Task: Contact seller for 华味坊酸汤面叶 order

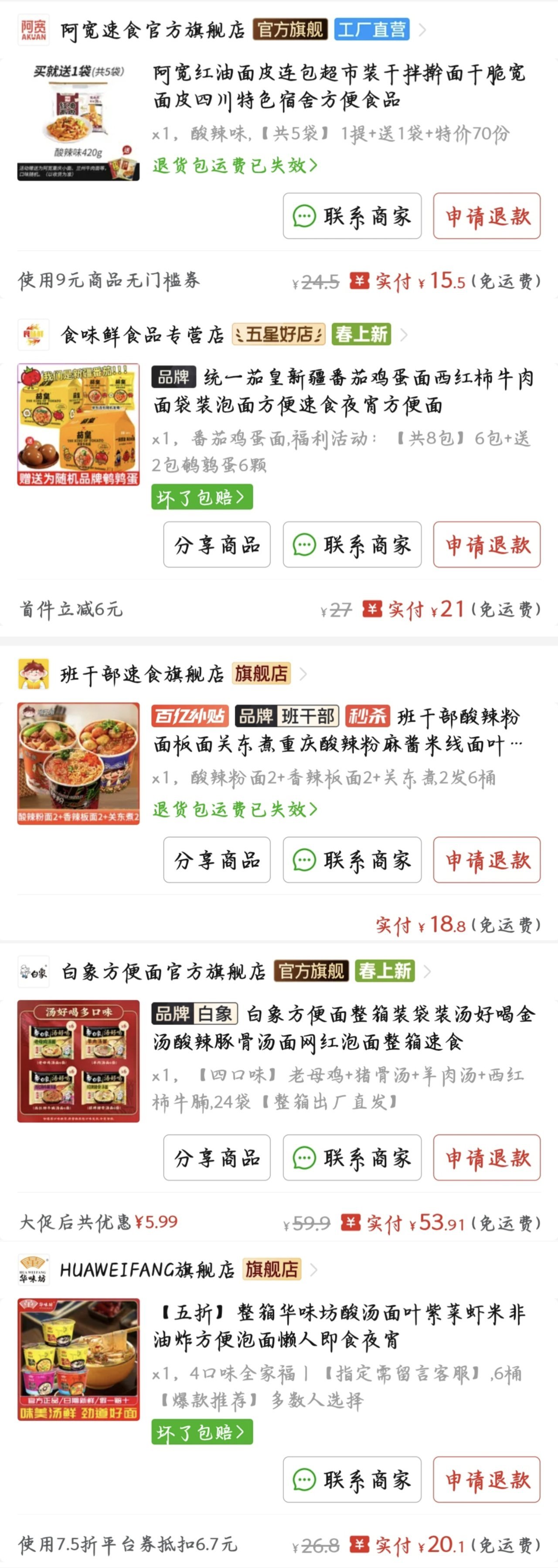Action: click(352, 1480)
